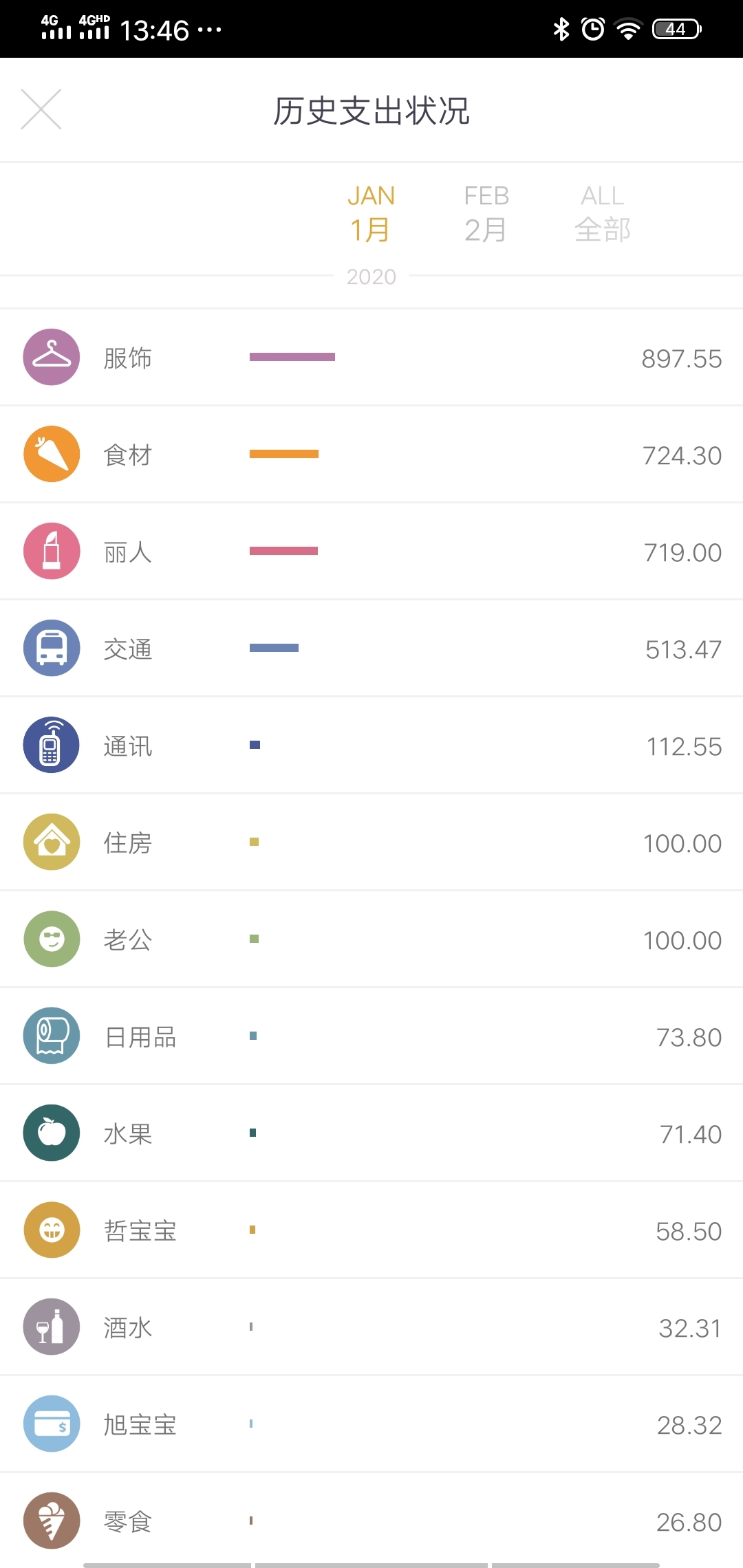Show the ALL 全部 tab

click(x=603, y=214)
